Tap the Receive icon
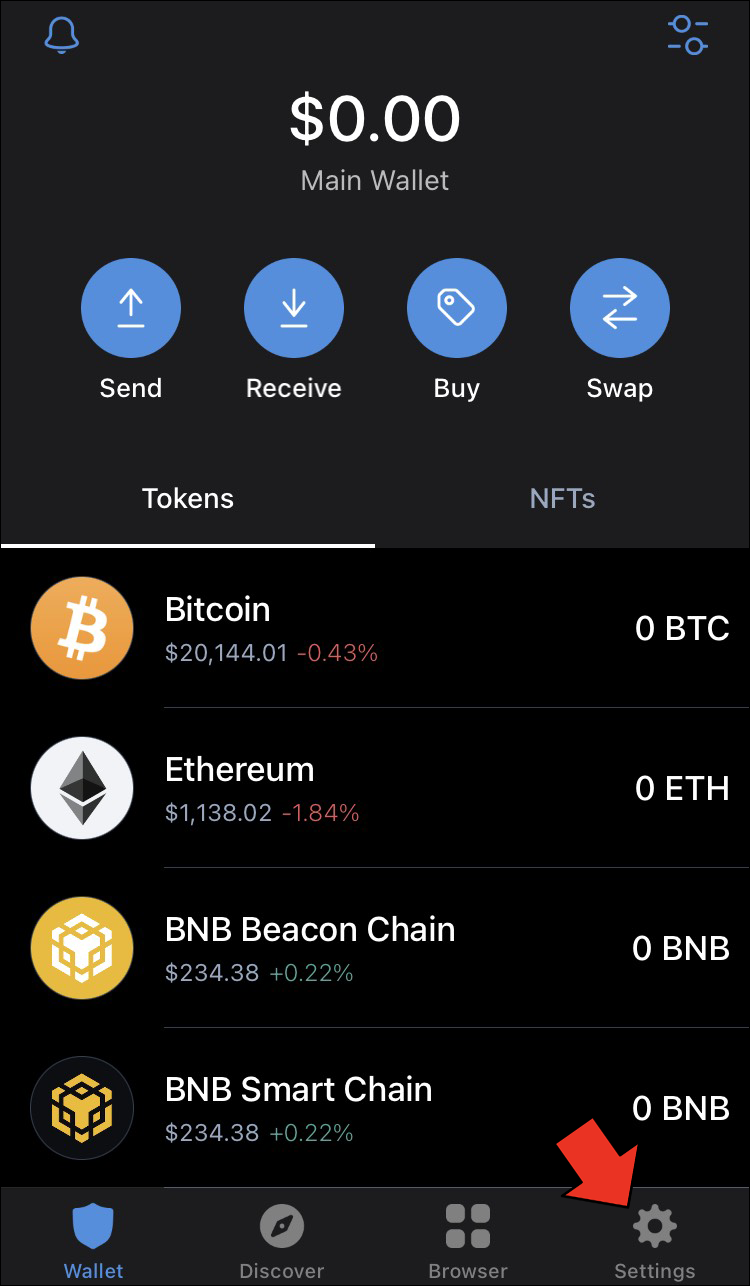Screen dimensions: 750x1286 point(294,308)
